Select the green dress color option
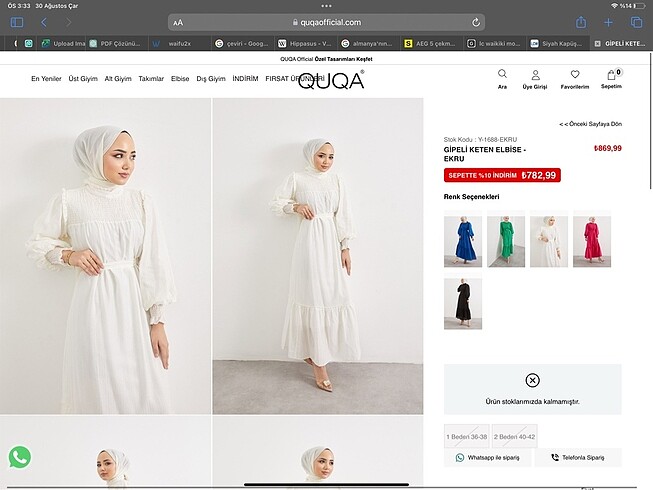Image resolution: width=653 pixels, height=490 pixels. [506, 241]
